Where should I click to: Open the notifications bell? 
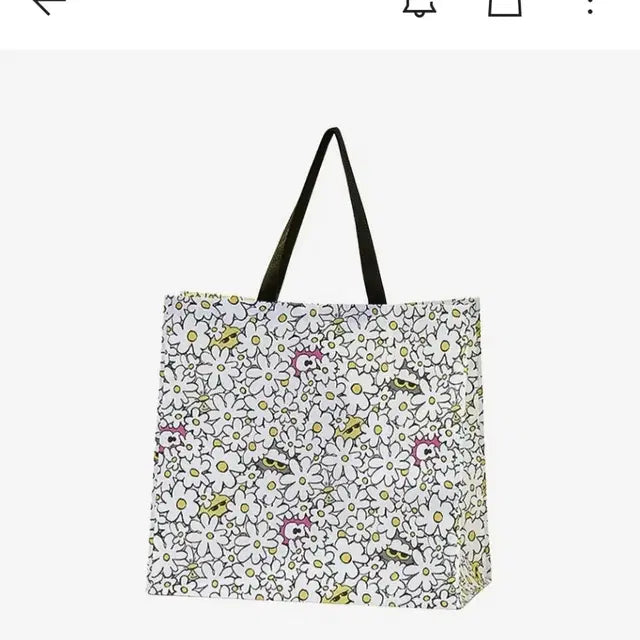click(420, 6)
